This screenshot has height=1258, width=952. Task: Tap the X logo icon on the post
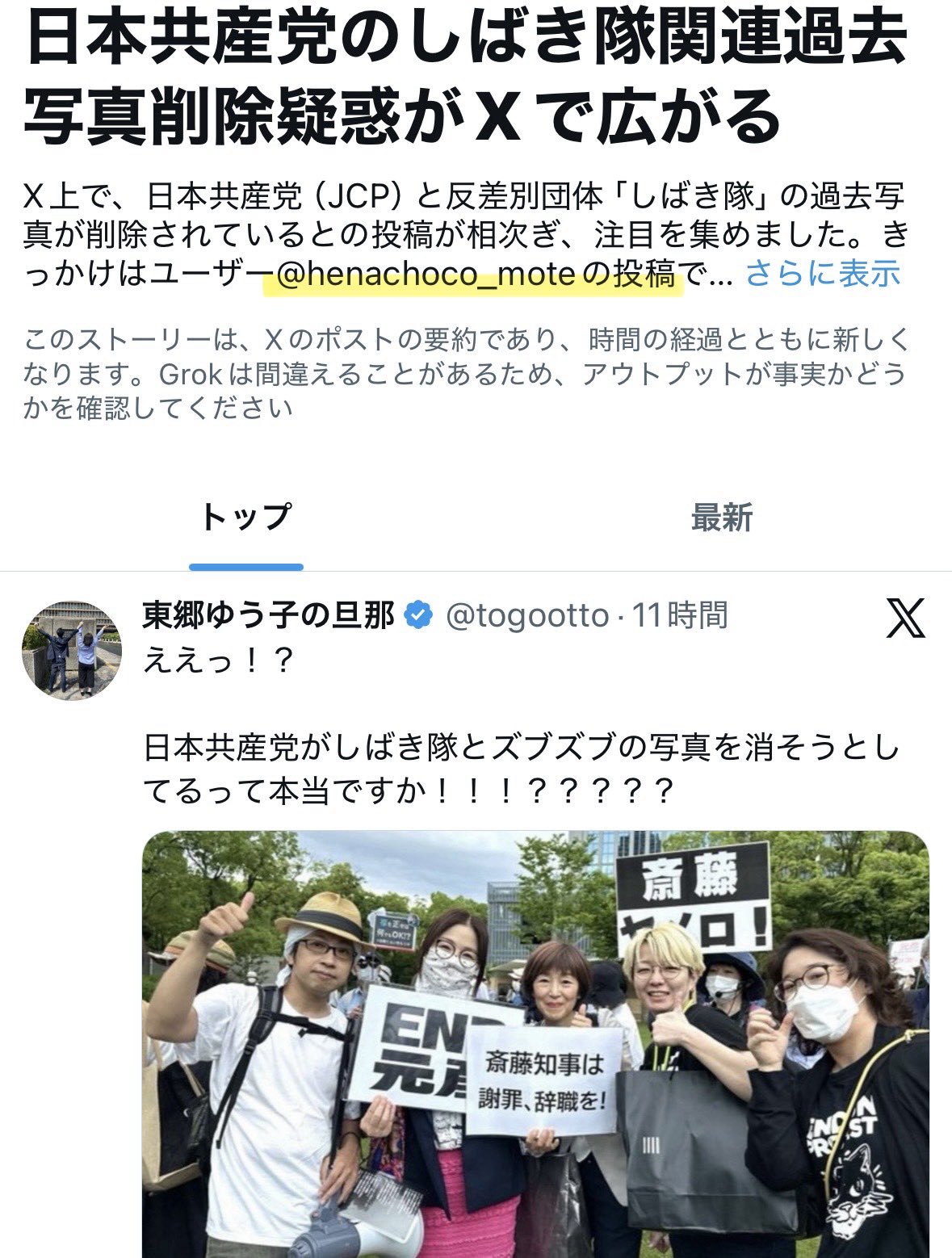[x=905, y=619]
